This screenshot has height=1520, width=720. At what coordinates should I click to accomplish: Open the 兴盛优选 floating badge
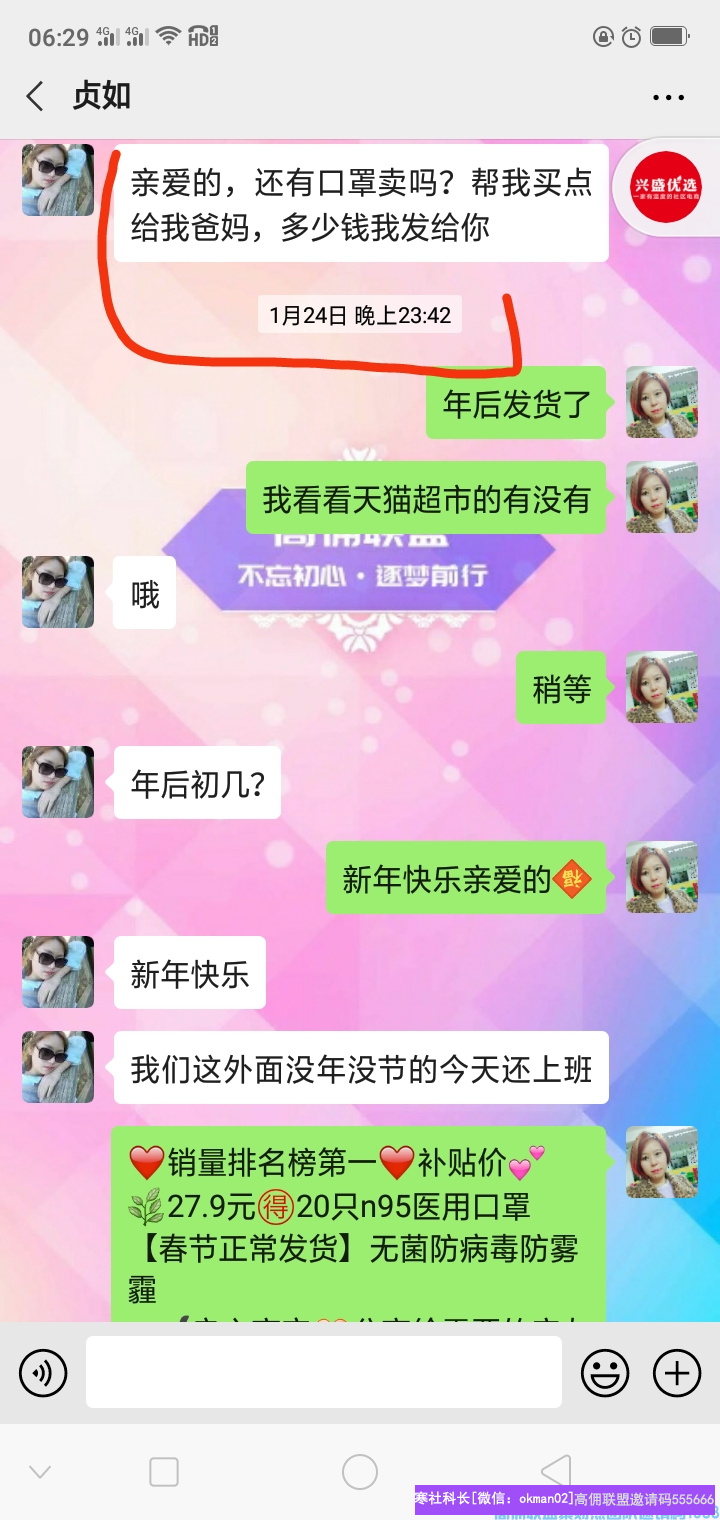[x=667, y=187]
